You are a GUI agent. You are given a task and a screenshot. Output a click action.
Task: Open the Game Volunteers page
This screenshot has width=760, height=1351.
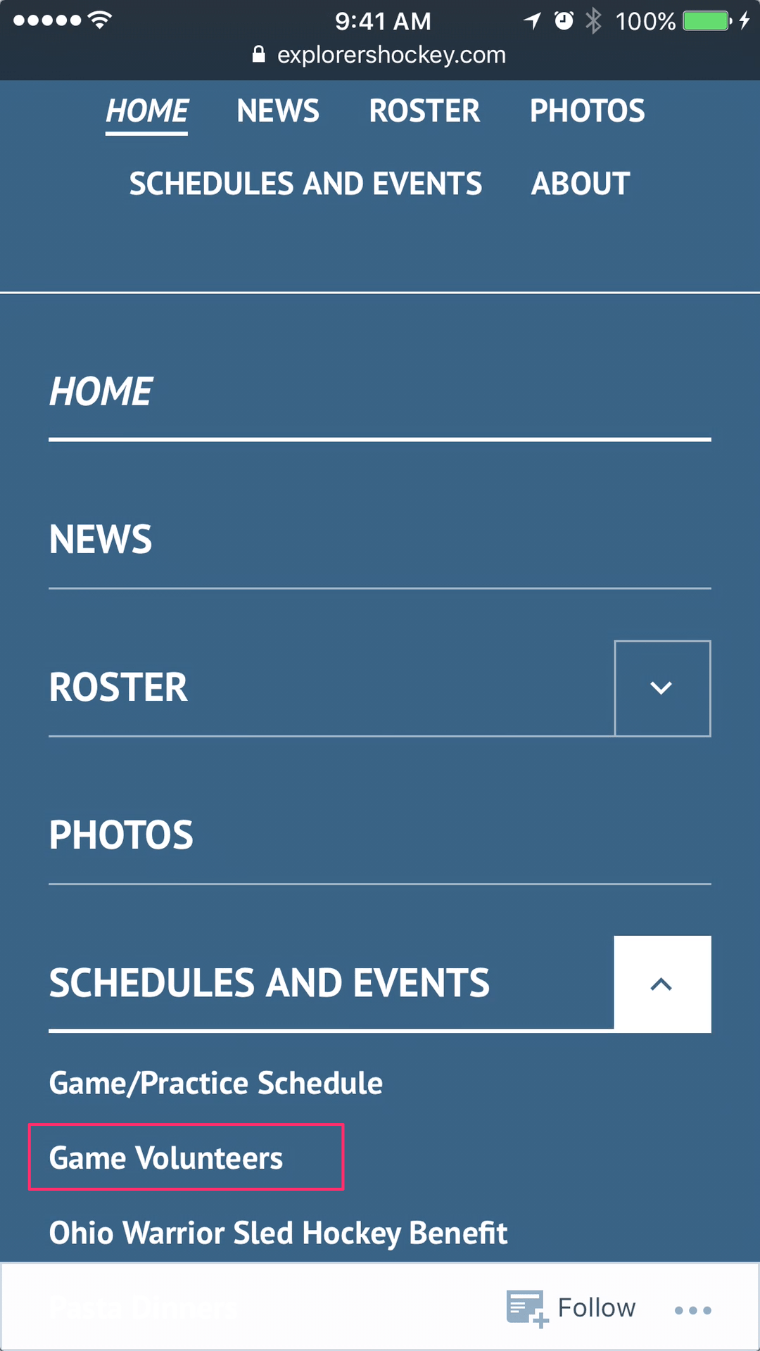tap(166, 1158)
